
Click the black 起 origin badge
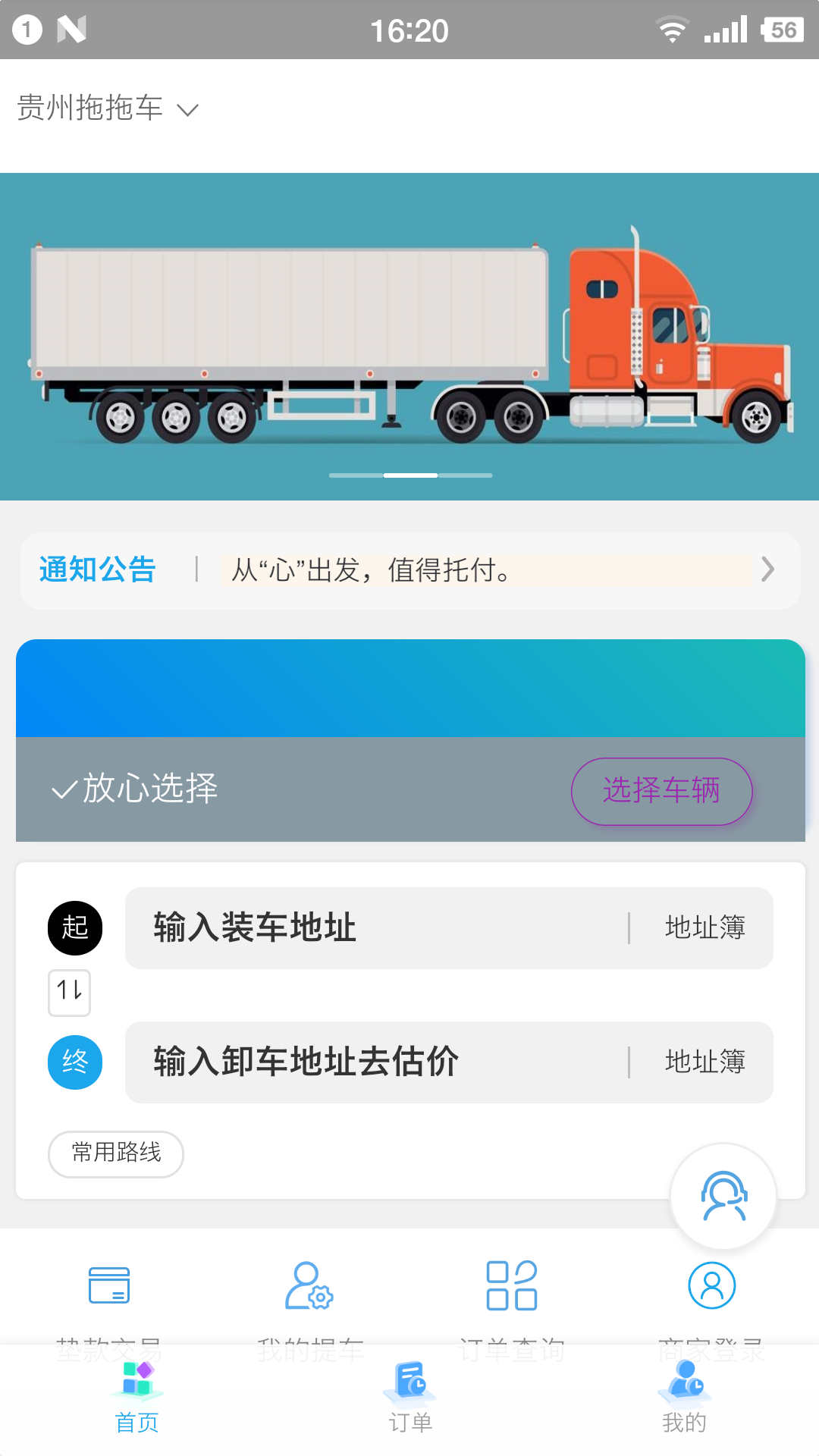[74, 927]
